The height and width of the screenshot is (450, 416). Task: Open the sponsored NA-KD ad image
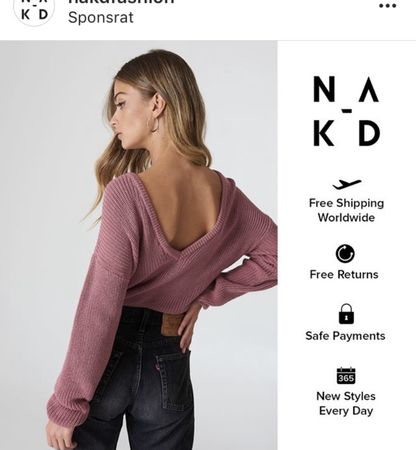pyautogui.click(x=208, y=245)
